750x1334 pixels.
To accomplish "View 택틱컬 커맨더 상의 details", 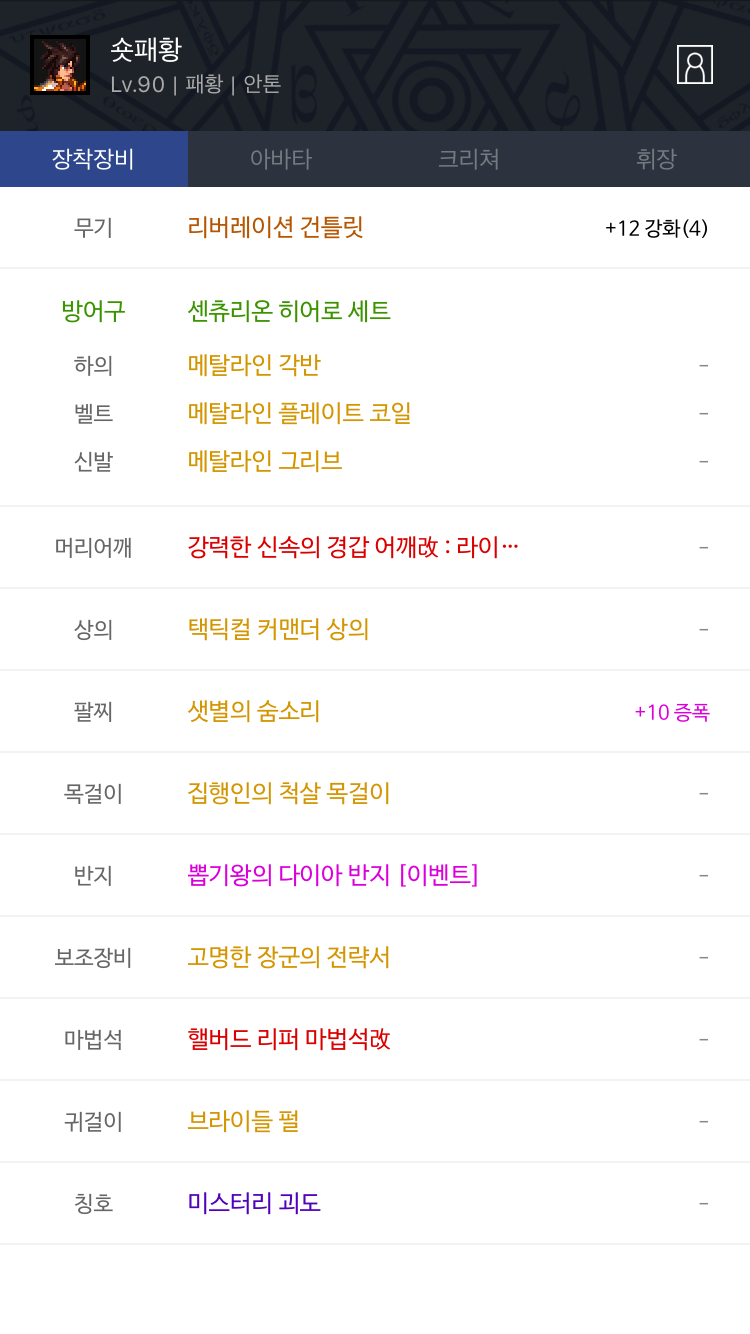I will pyautogui.click(x=278, y=629).
